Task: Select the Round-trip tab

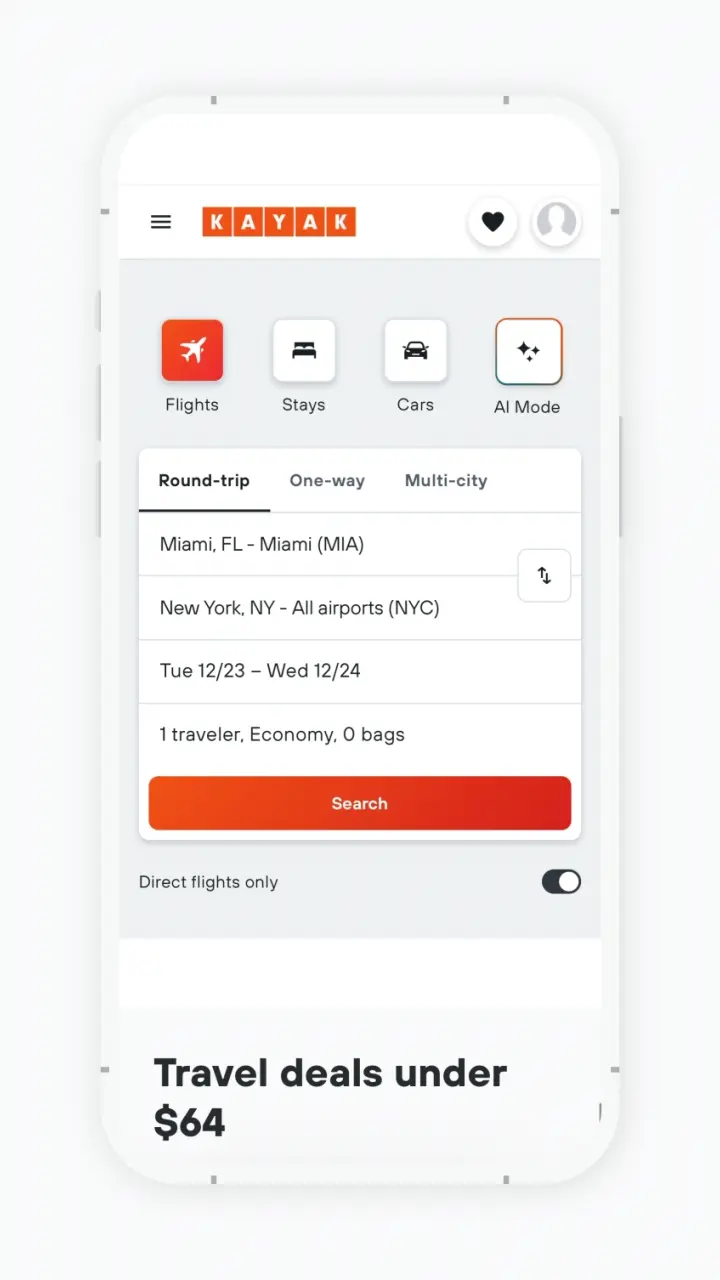Action: click(x=204, y=481)
